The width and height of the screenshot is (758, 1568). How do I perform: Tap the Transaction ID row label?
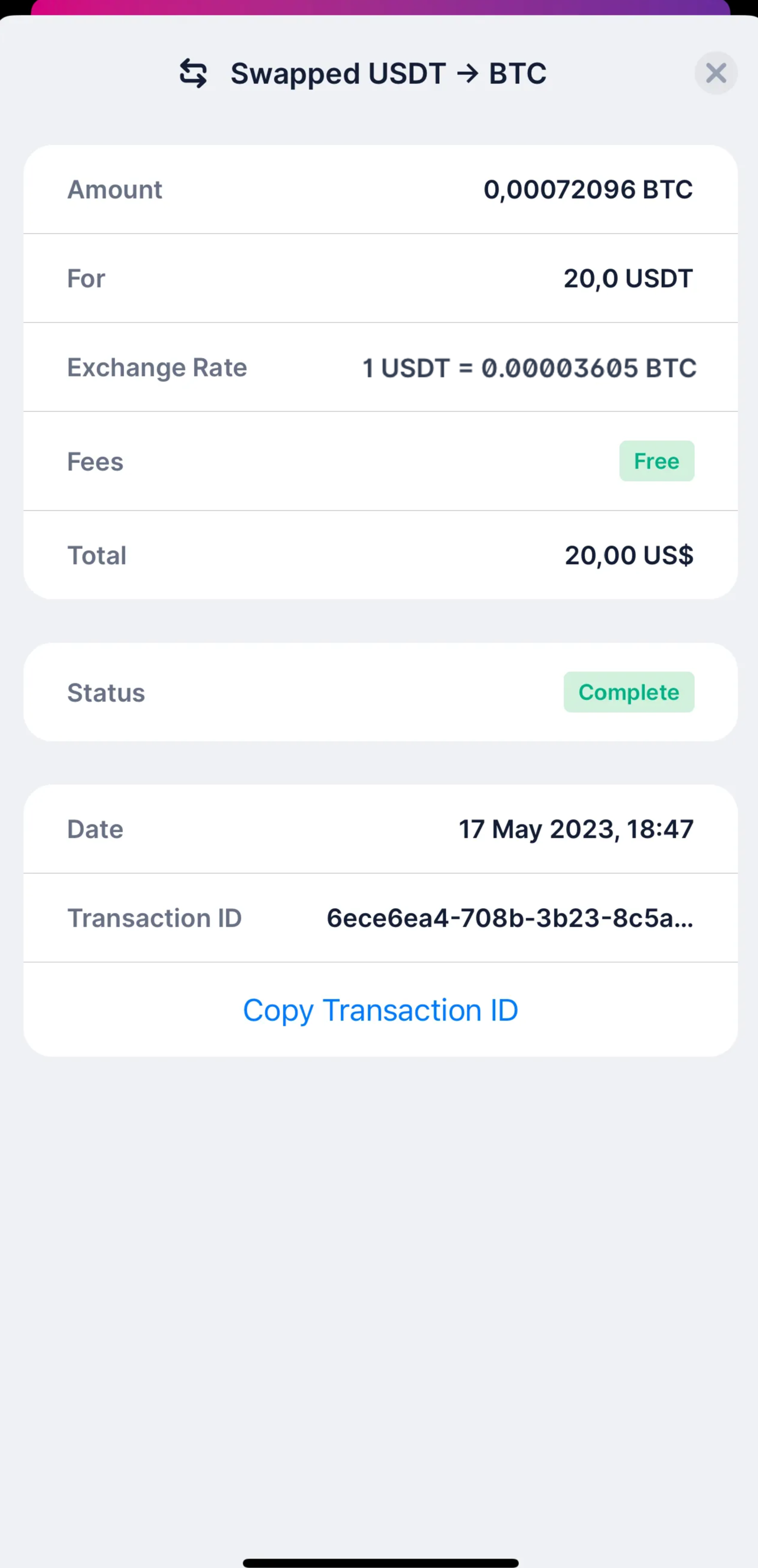click(154, 918)
